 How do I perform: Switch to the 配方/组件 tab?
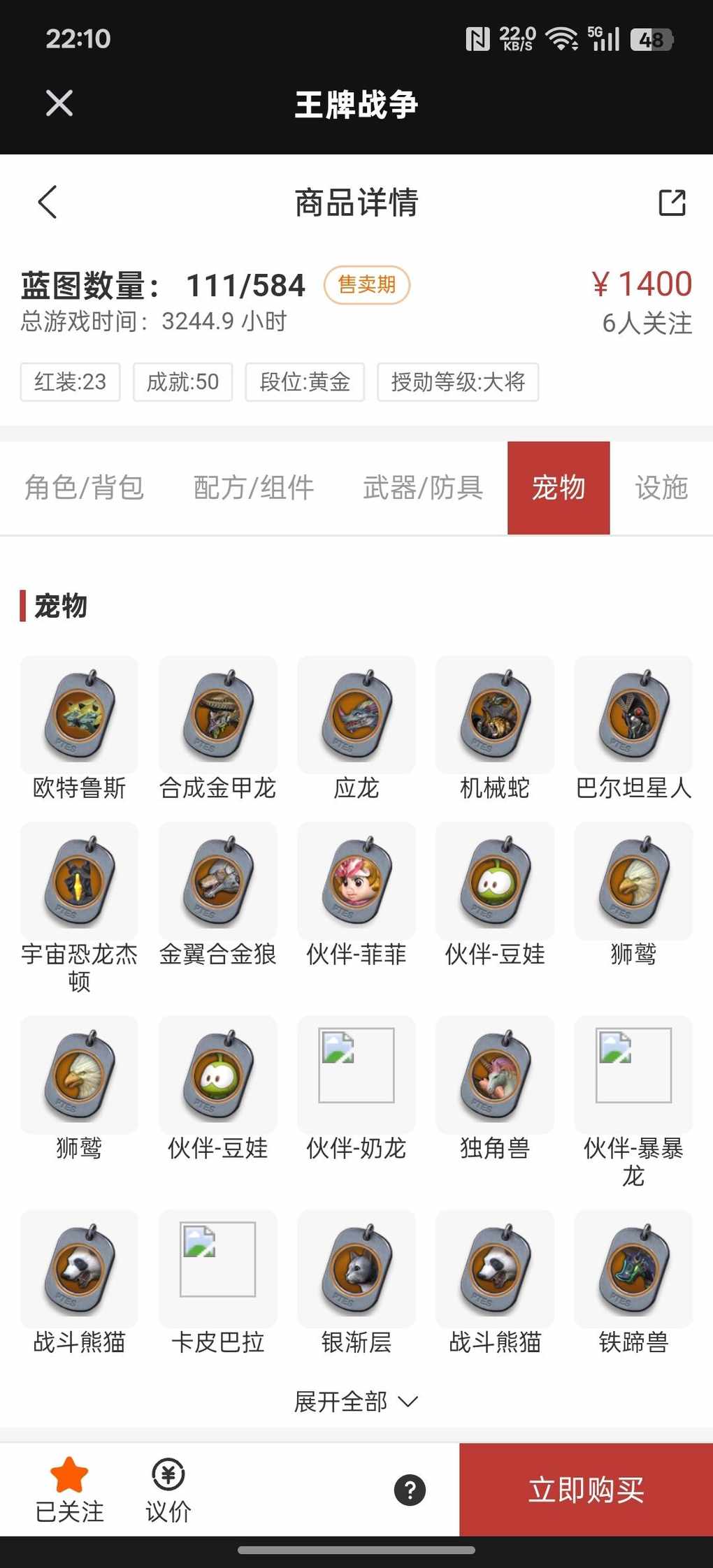click(253, 488)
